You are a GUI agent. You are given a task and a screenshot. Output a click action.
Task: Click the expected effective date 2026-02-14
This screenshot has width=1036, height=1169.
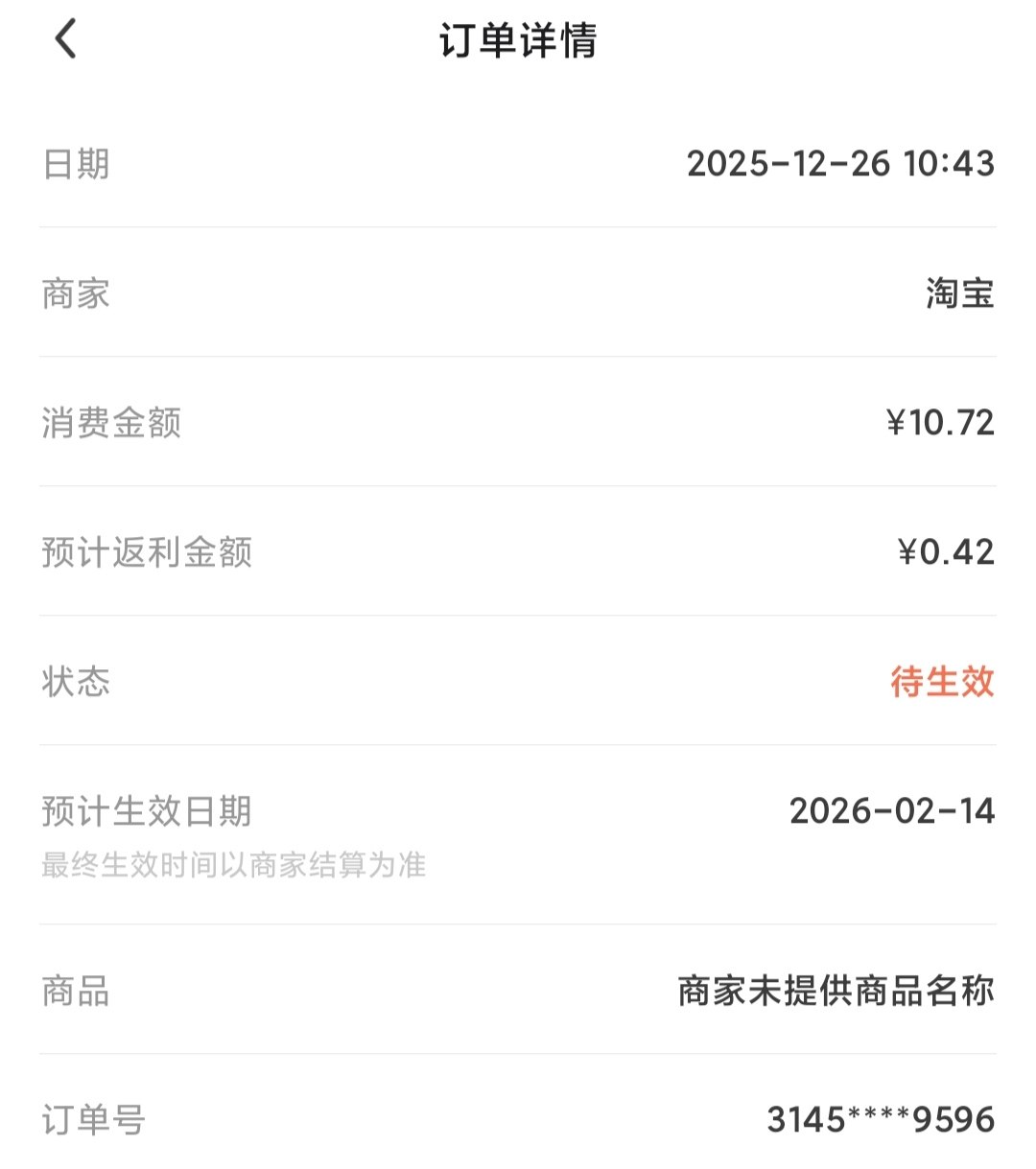tap(891, 811)
